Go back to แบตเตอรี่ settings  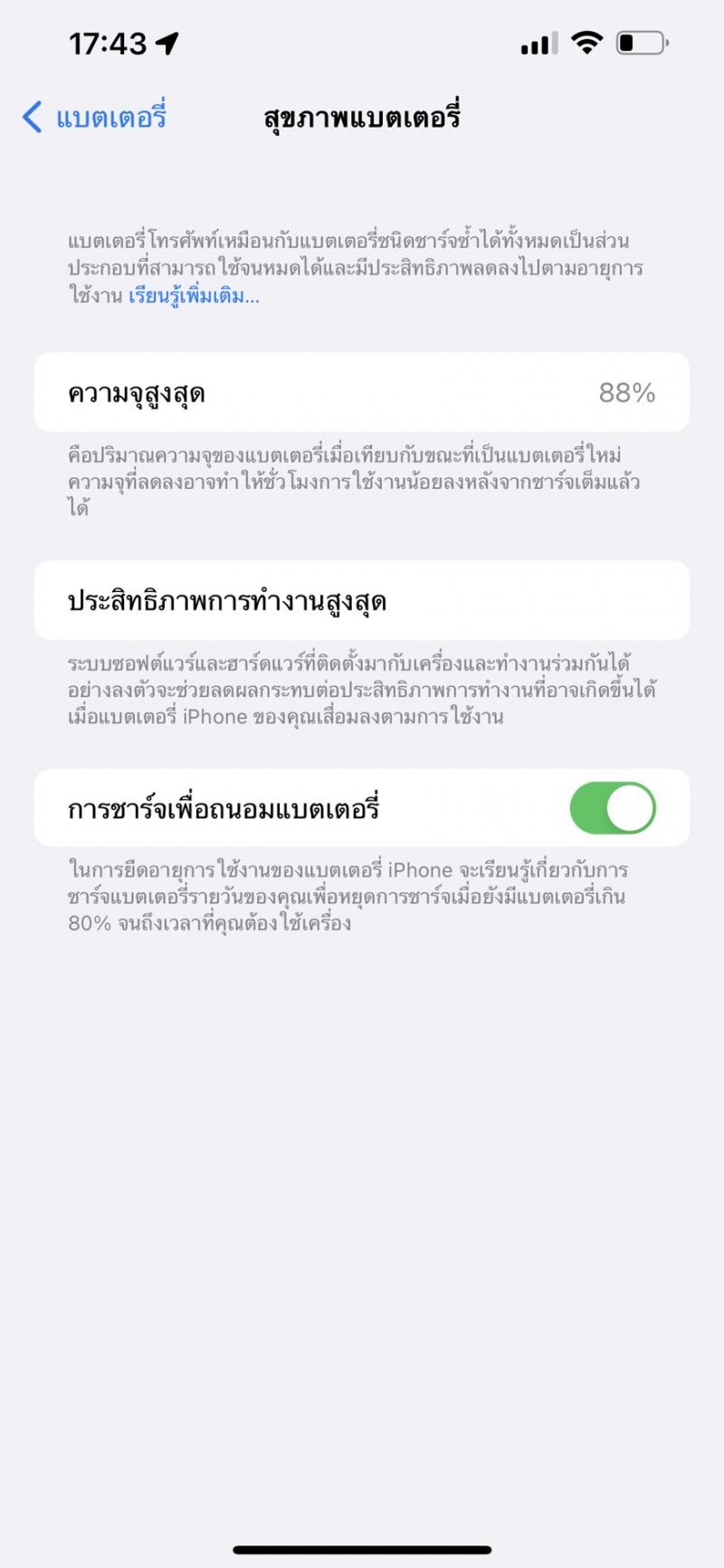(x=94, y=118)
